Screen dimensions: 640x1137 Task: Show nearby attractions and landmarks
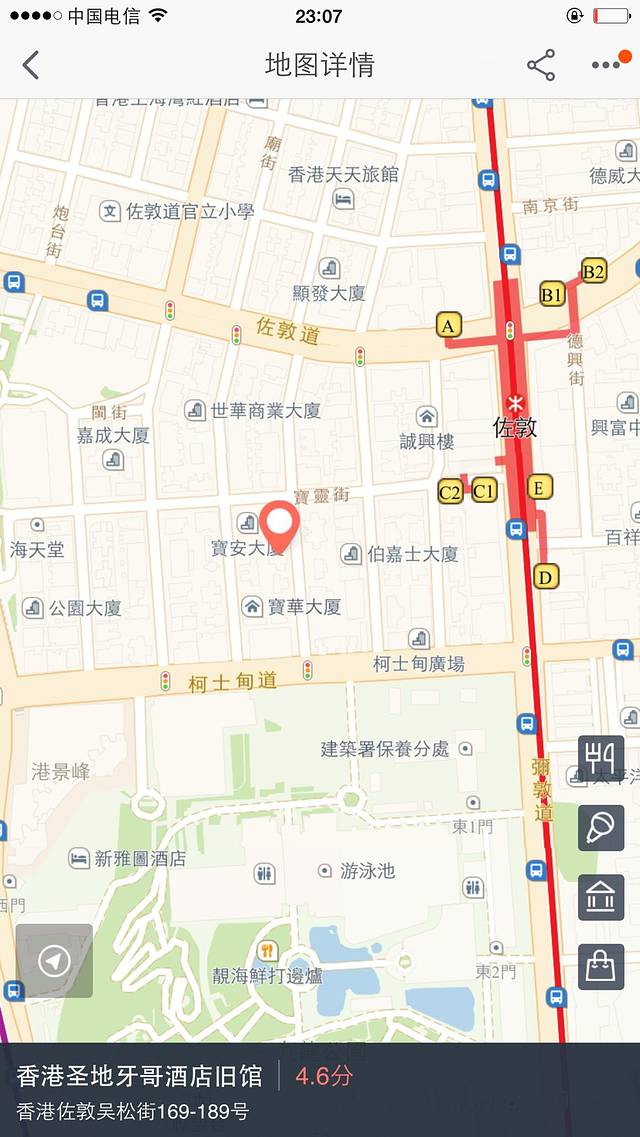point(601,897)
